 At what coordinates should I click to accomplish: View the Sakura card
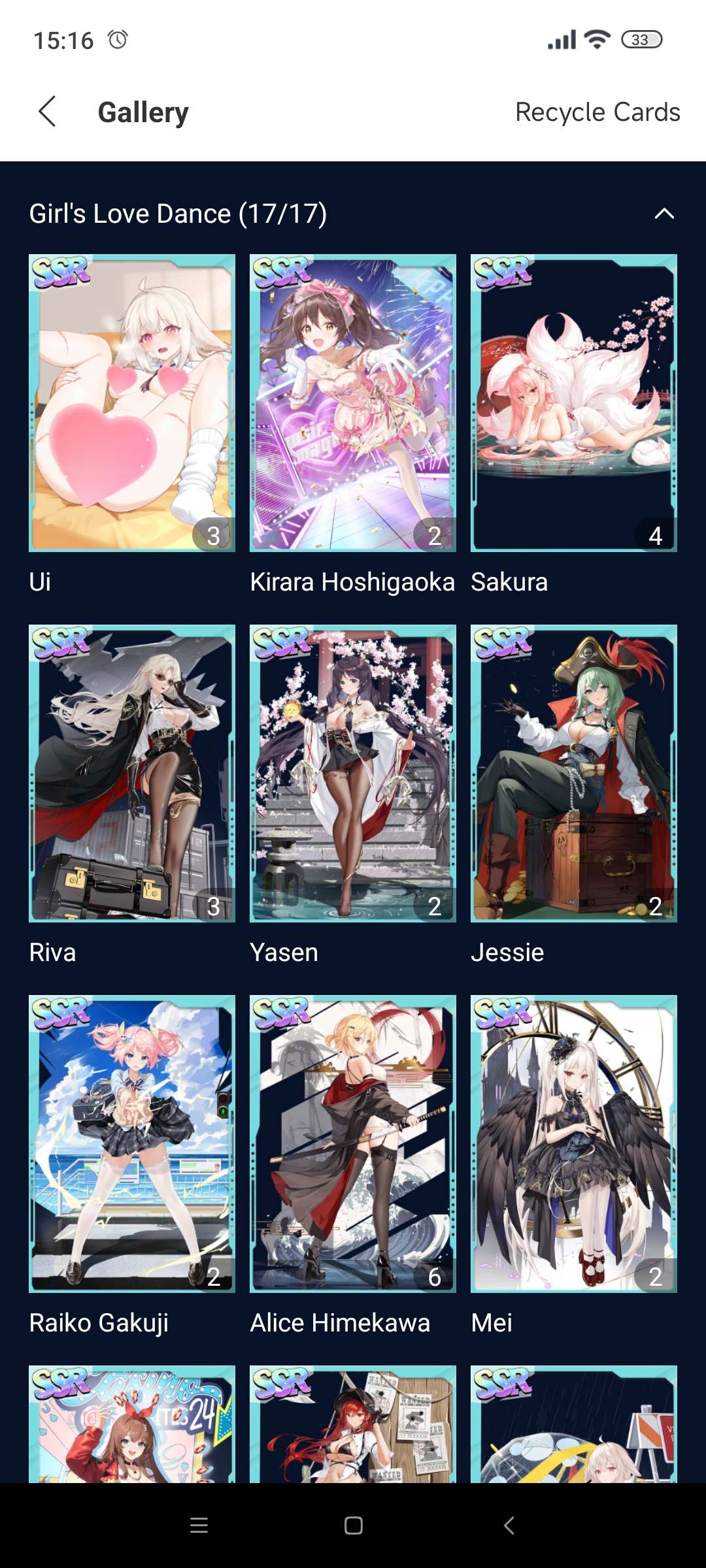573,402
